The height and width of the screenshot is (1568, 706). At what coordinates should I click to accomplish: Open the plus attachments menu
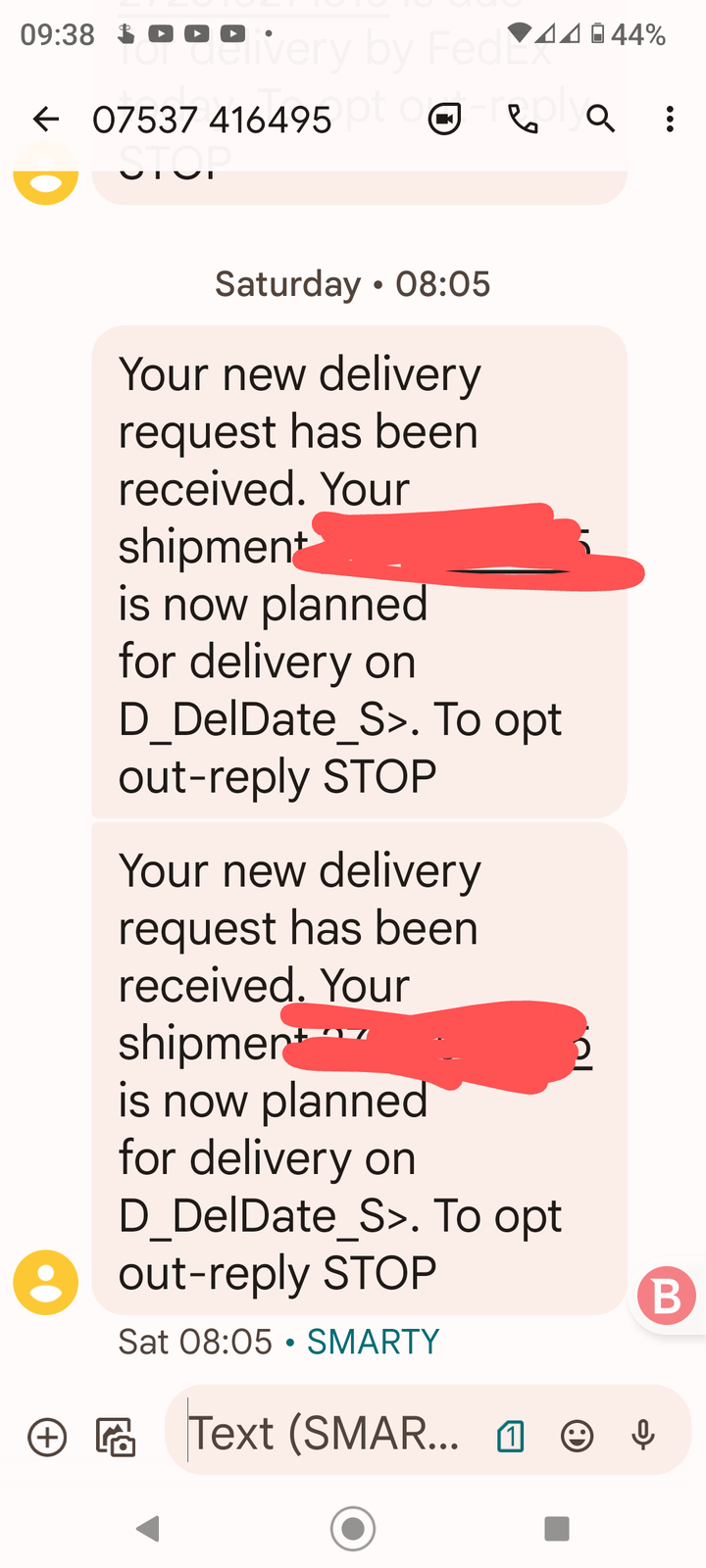pos(47,1438)
